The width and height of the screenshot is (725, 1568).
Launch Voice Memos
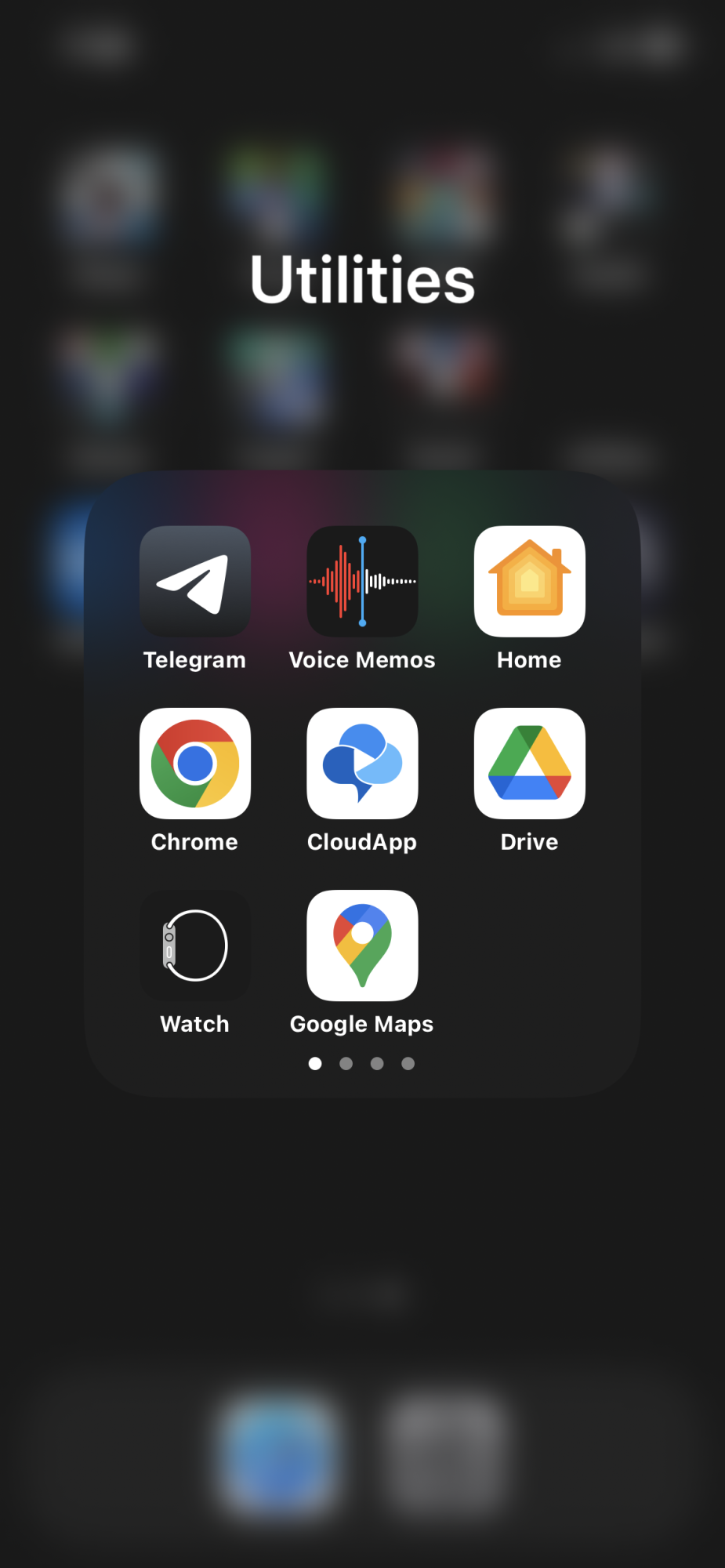tap(362, 581)
